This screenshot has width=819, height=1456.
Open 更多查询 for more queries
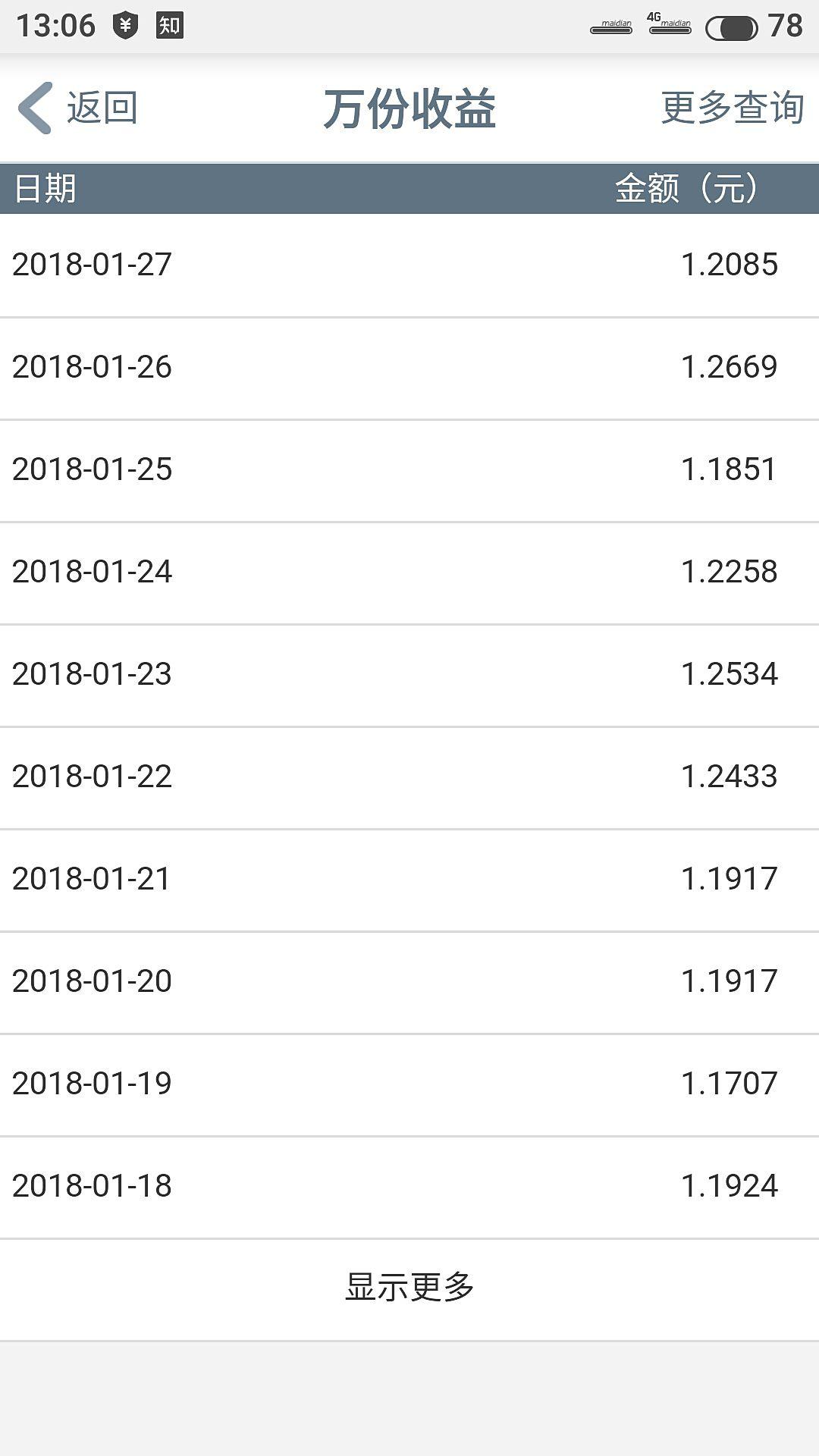tap(733, 108)
